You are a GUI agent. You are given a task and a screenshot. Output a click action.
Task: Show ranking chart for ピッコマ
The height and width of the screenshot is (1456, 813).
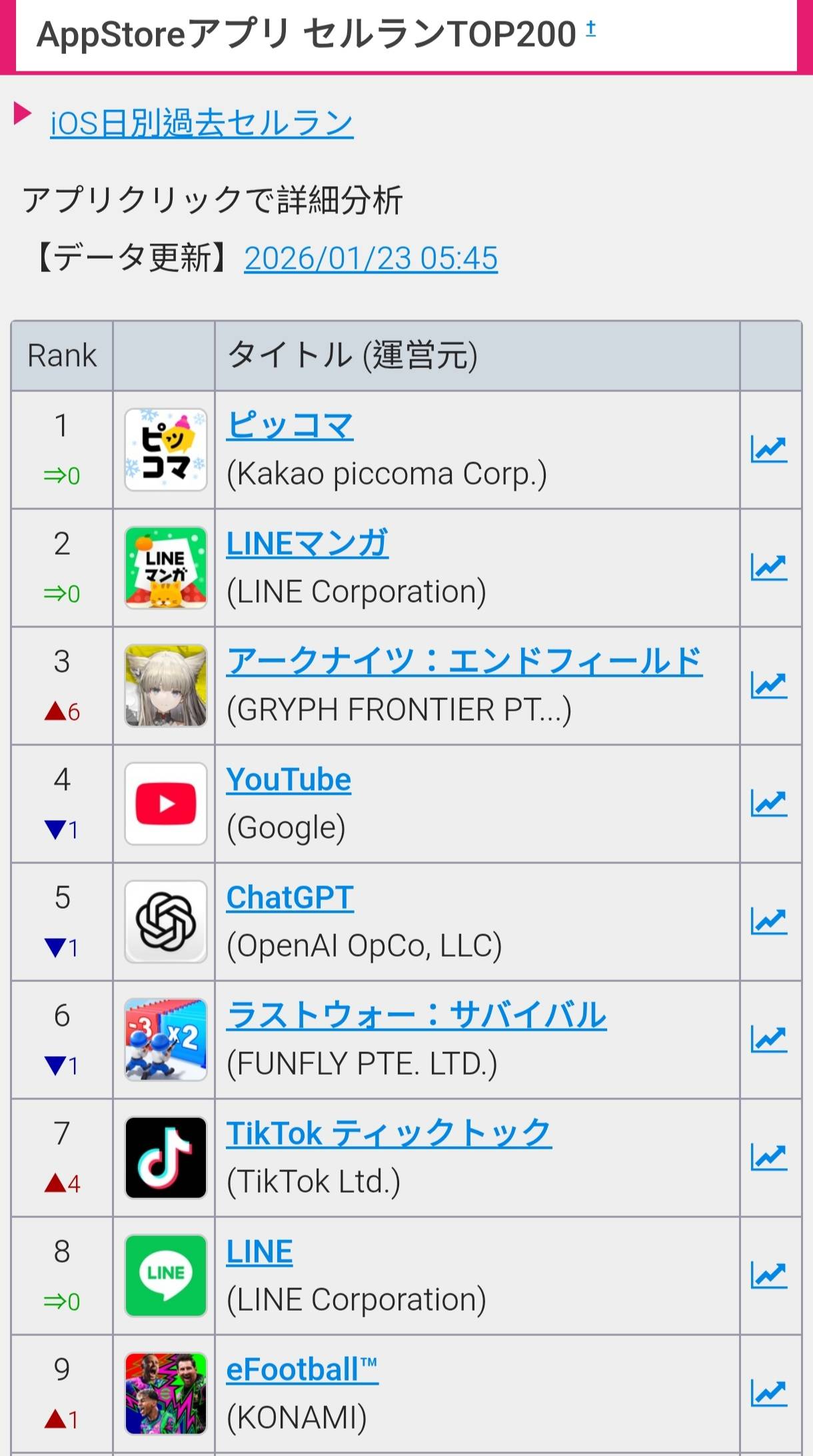768,449
